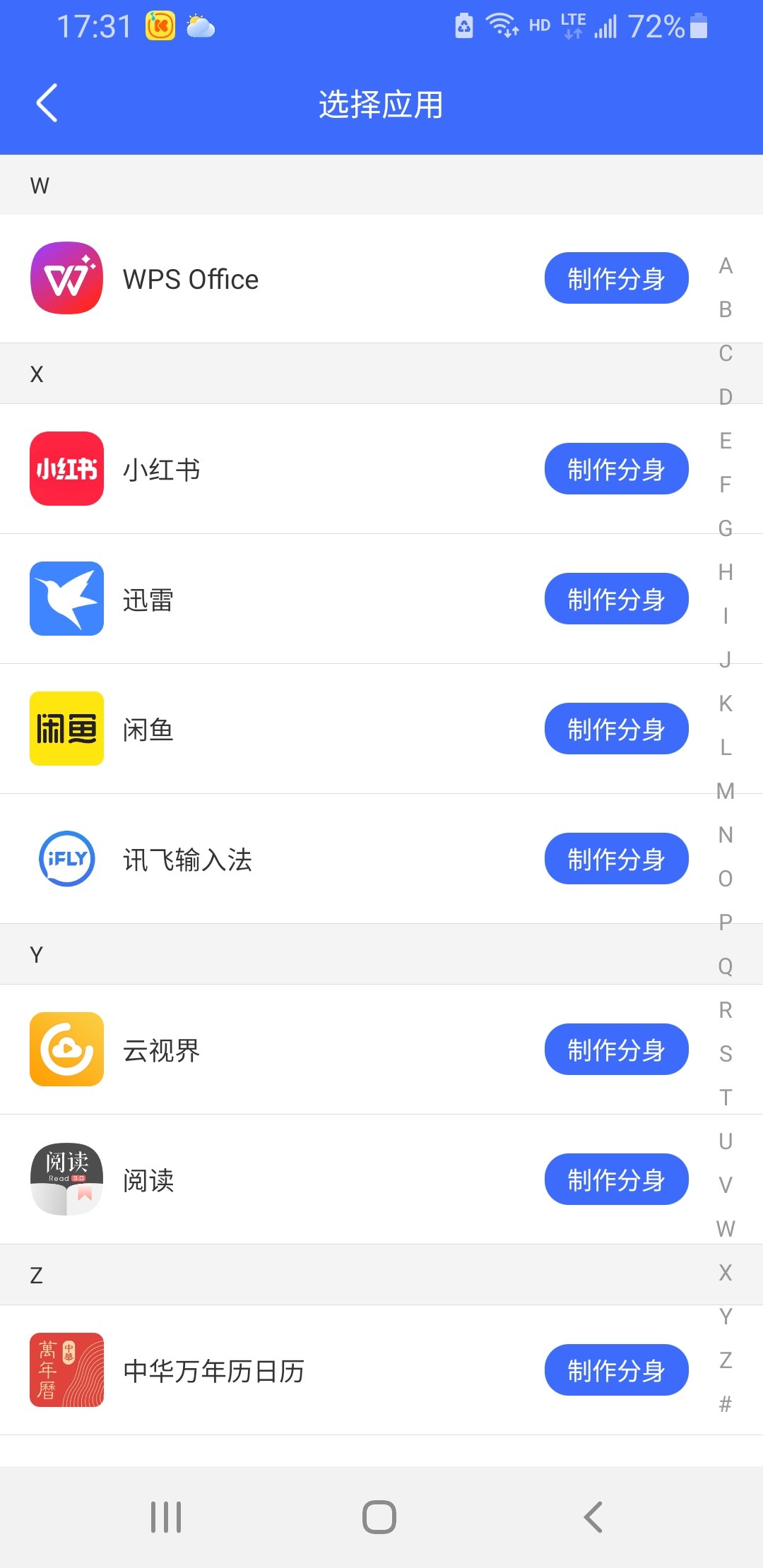Image resolution: width=763 pixels, height=1568 pixels.
Task: Make a clone of 迅雷
Action: click(x=616, y=599)
